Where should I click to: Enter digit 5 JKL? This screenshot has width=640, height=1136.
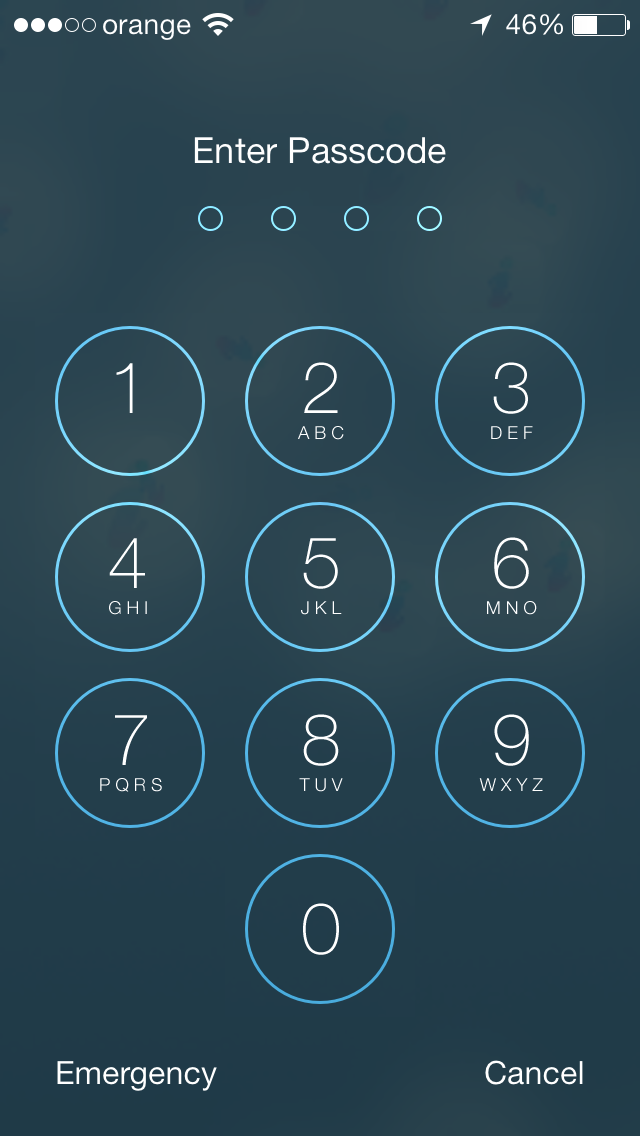(x=320, y=577)
